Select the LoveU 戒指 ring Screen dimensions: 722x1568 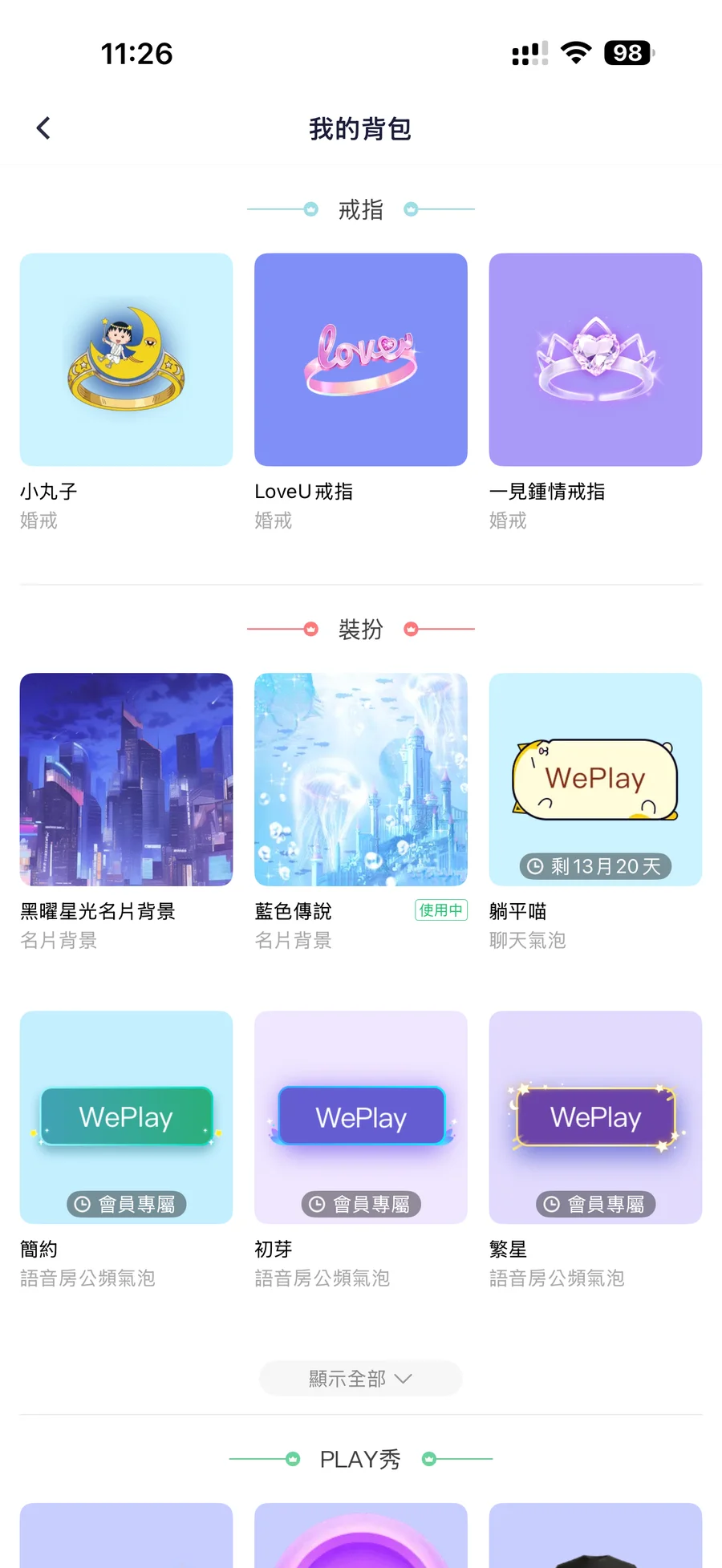(360, 359)
